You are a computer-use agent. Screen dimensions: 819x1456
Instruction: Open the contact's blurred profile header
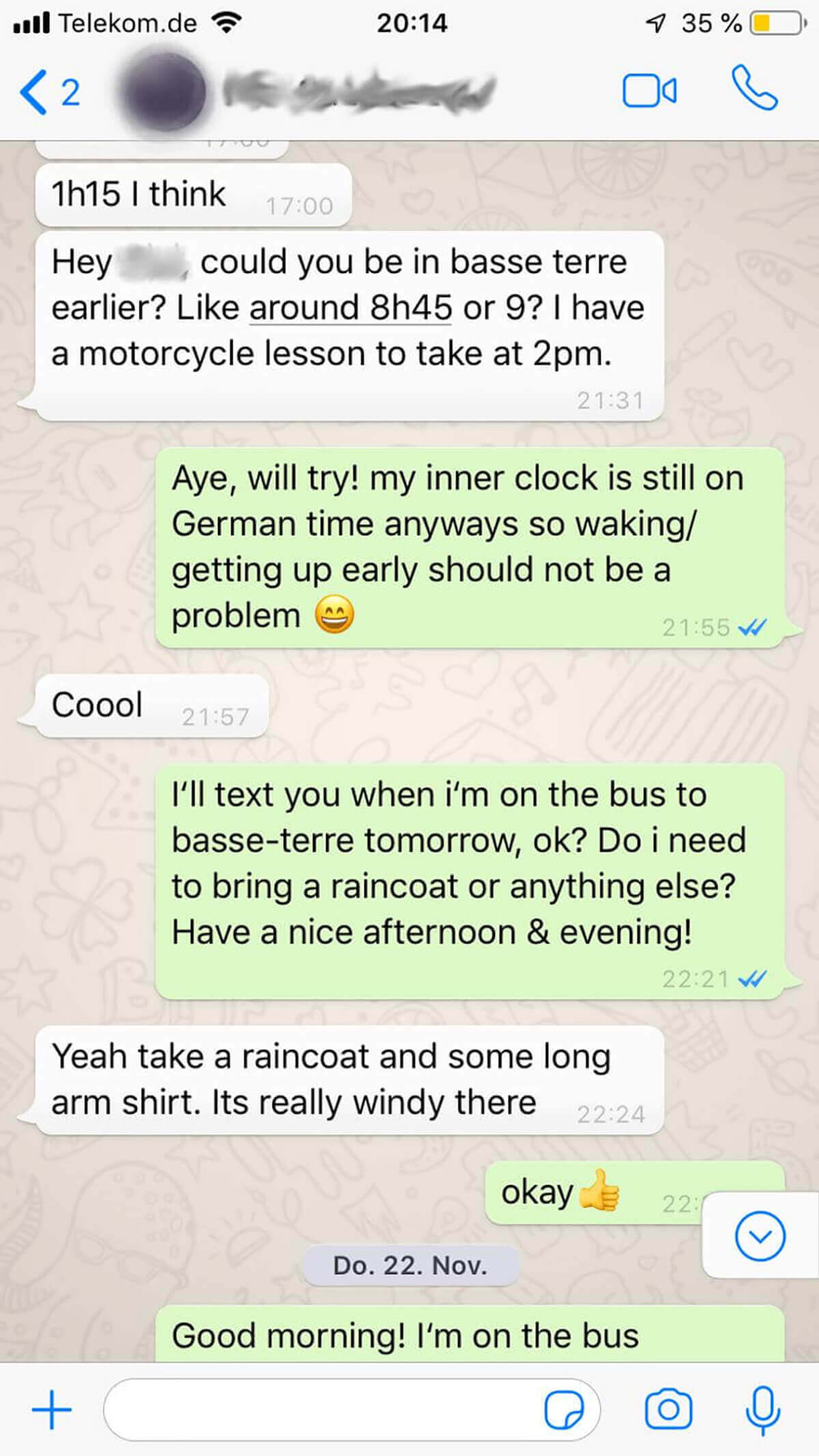point(307,91)
